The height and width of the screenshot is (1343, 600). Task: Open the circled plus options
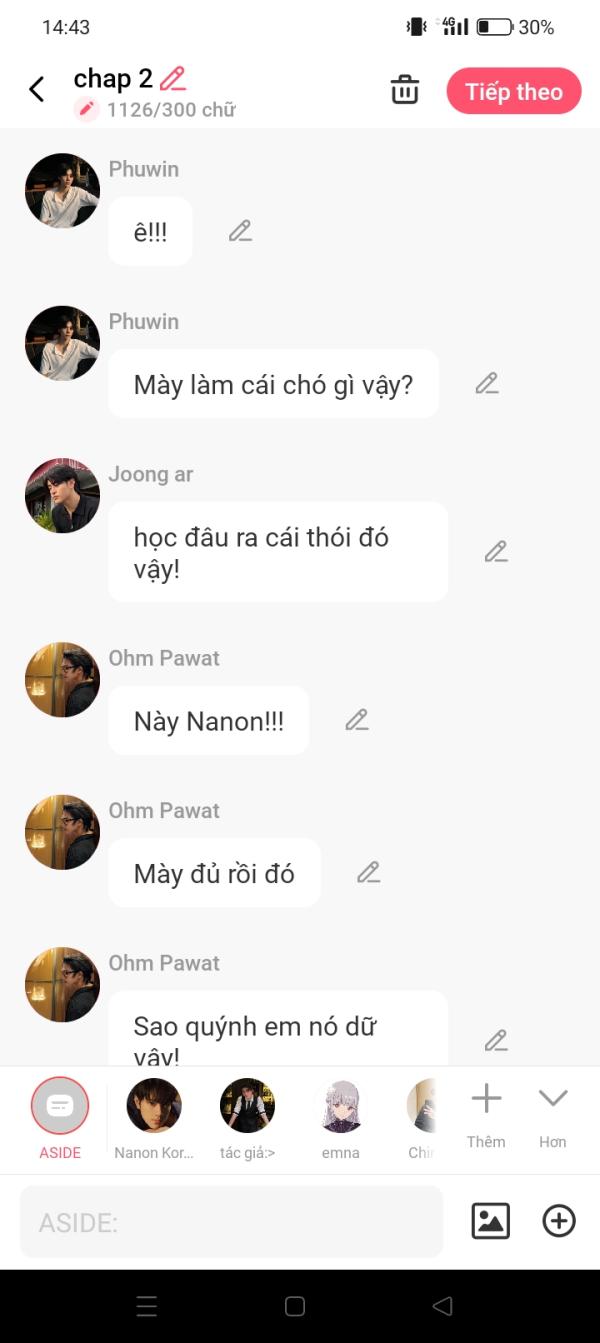point(559,1221)
